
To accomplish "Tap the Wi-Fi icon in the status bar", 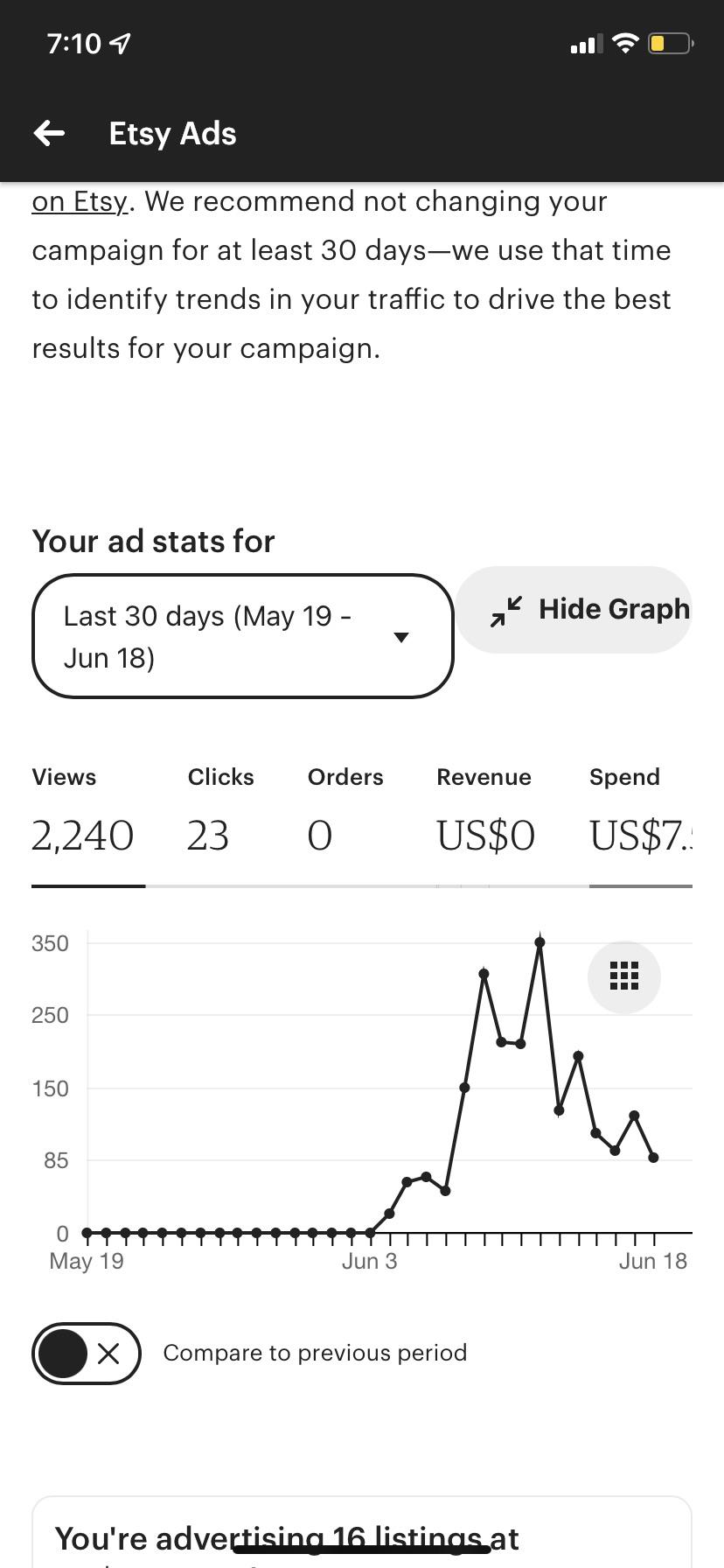I will (626, 43).
